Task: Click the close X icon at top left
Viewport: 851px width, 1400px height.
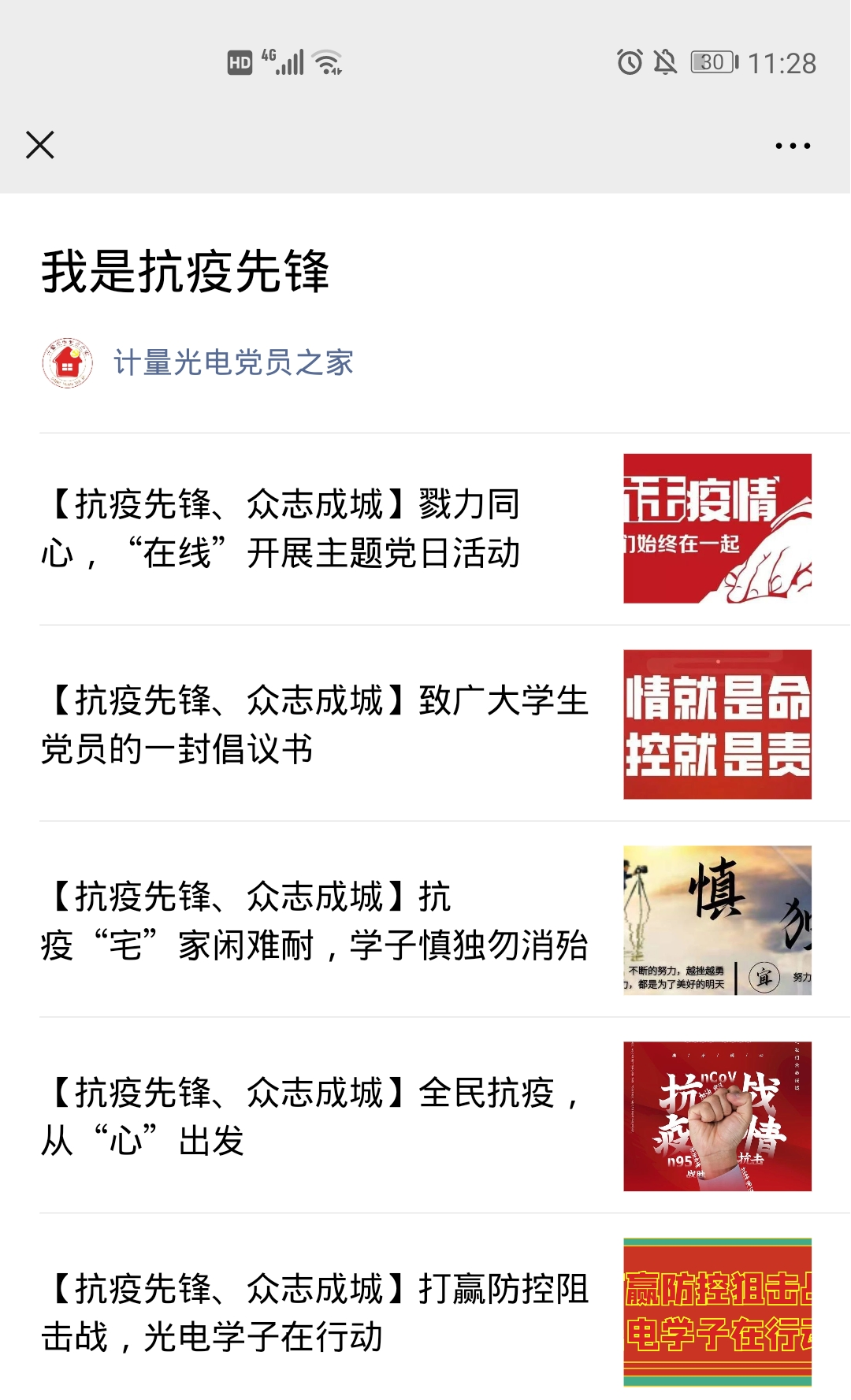Action: [39, 144]
